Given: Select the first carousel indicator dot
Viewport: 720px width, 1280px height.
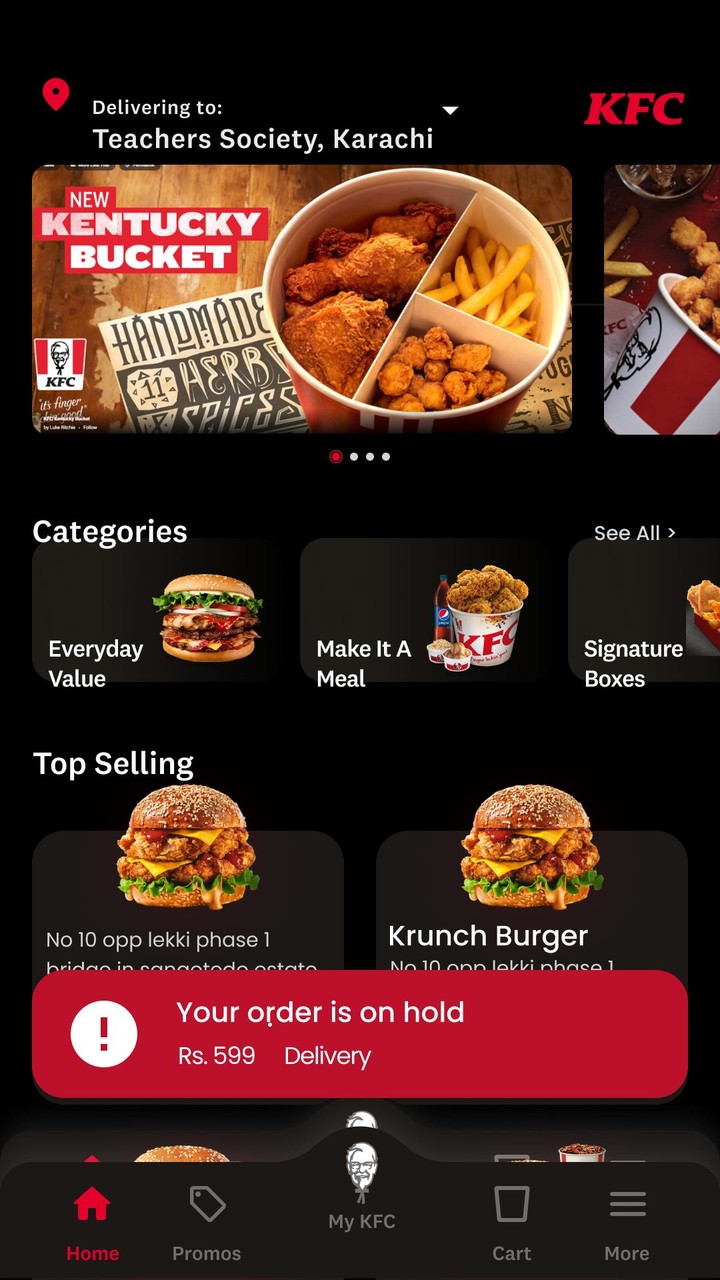Looking at the screenshot, I should 336,456.
